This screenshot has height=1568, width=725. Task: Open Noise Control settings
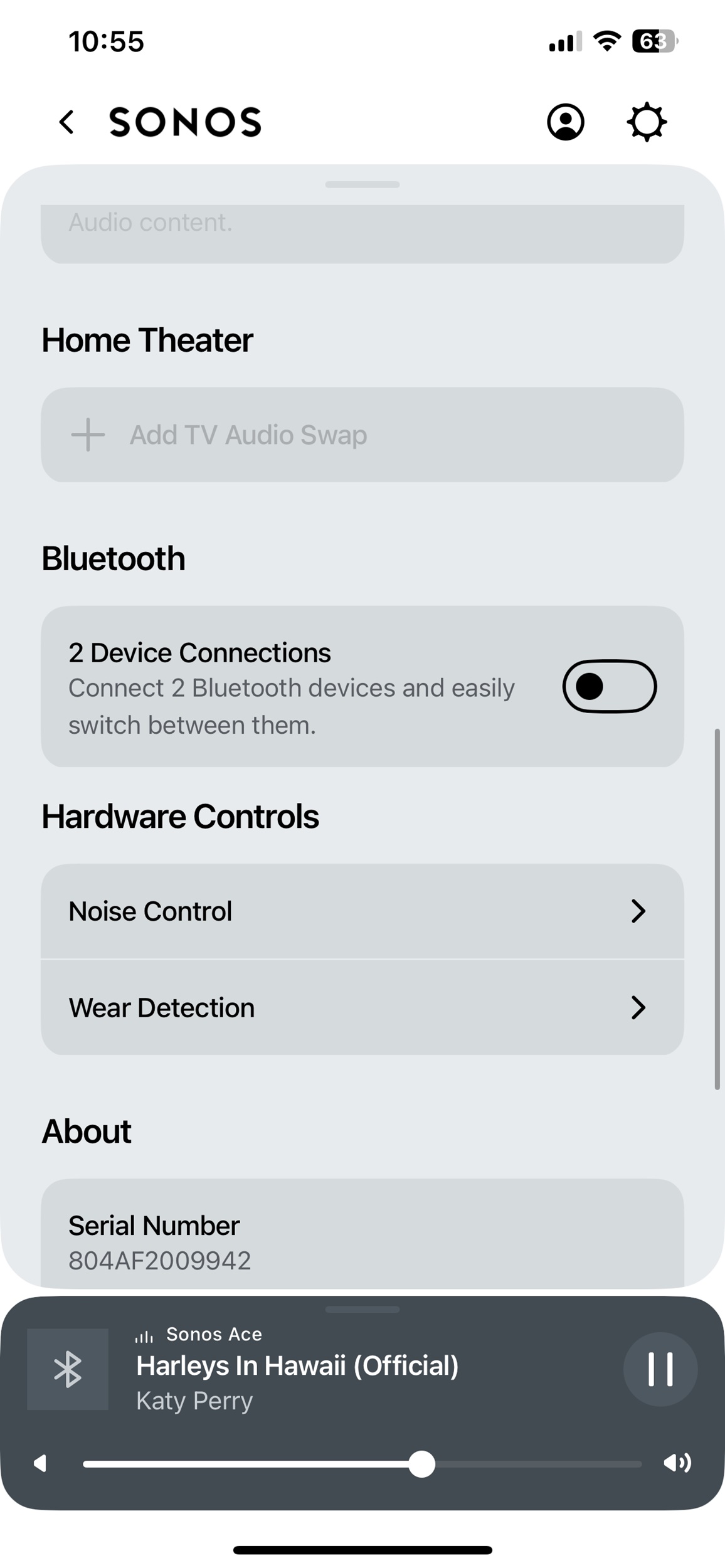[x=362, y=911]
